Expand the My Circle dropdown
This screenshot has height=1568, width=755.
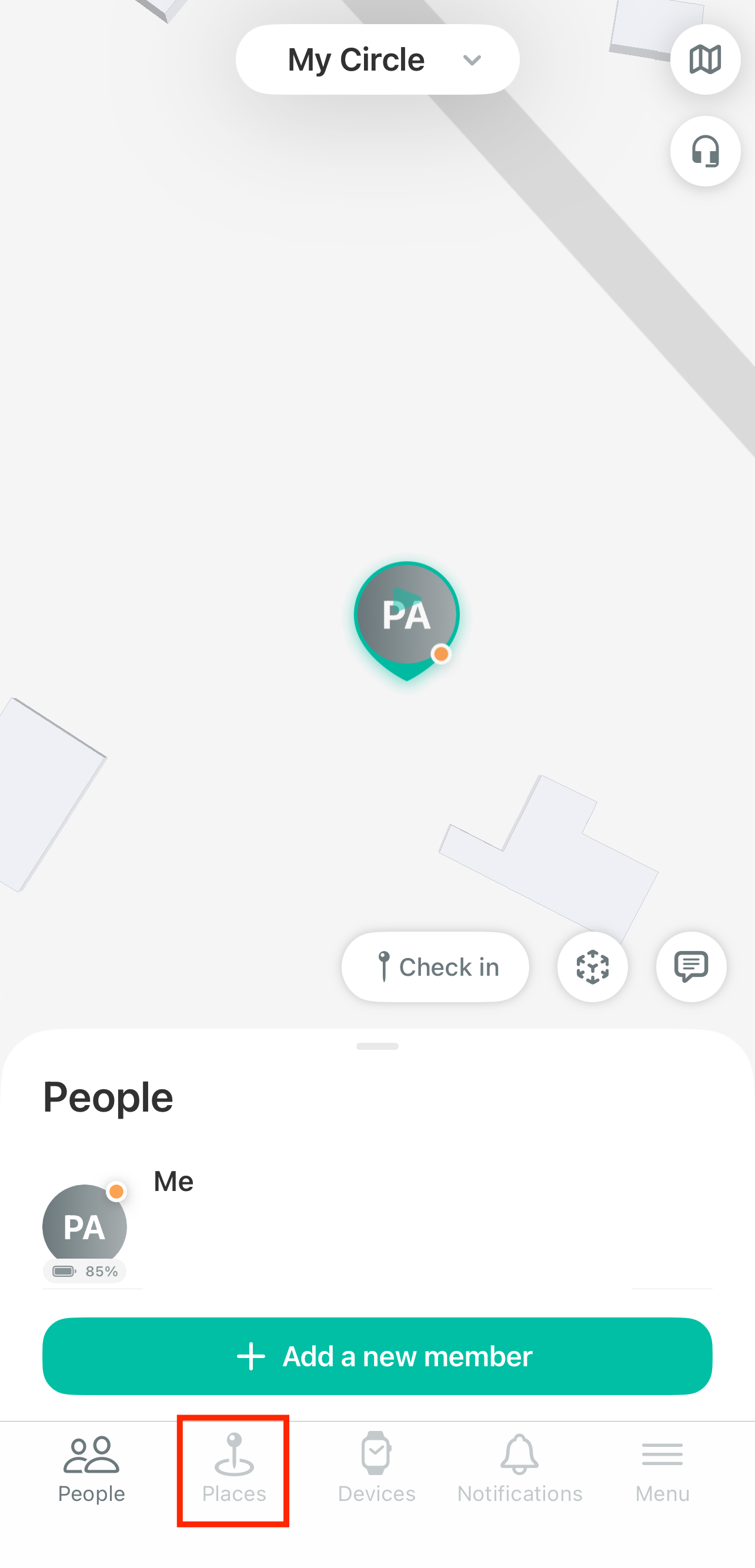pyautogui.click(x=377, y=59)
